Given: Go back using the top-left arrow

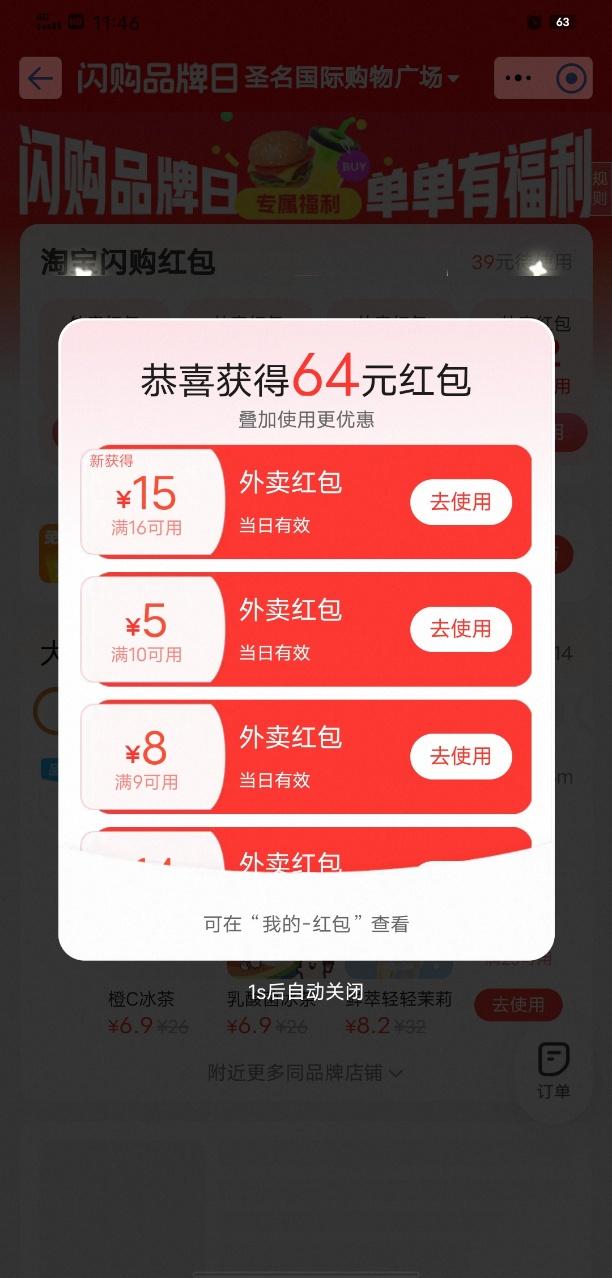Looking at the screenshot, I should click(x=40, y=78).
